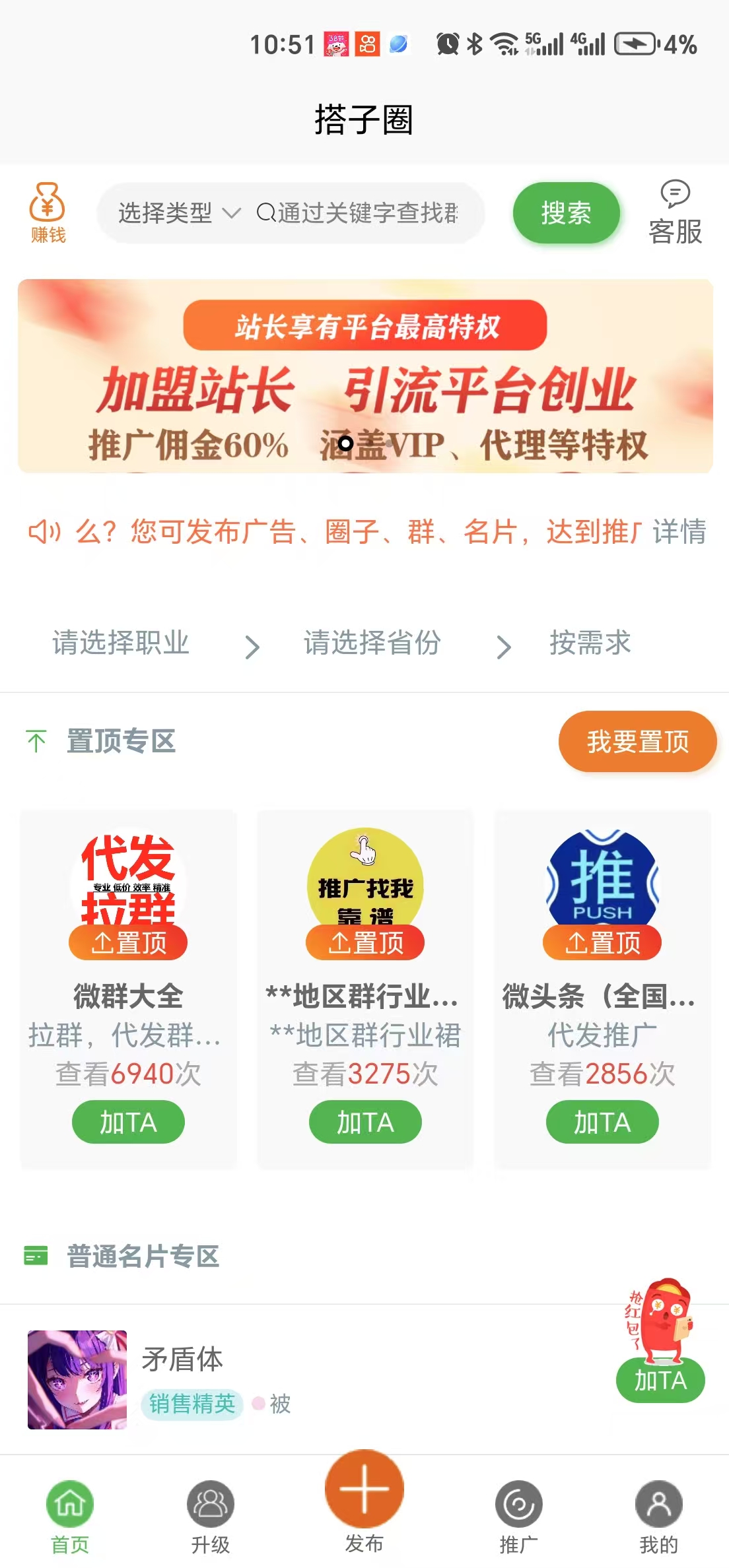Add 微群大全 with its 加TA button
The height and width of the screenshot is (1568, 729).
tap(128, 1122)
